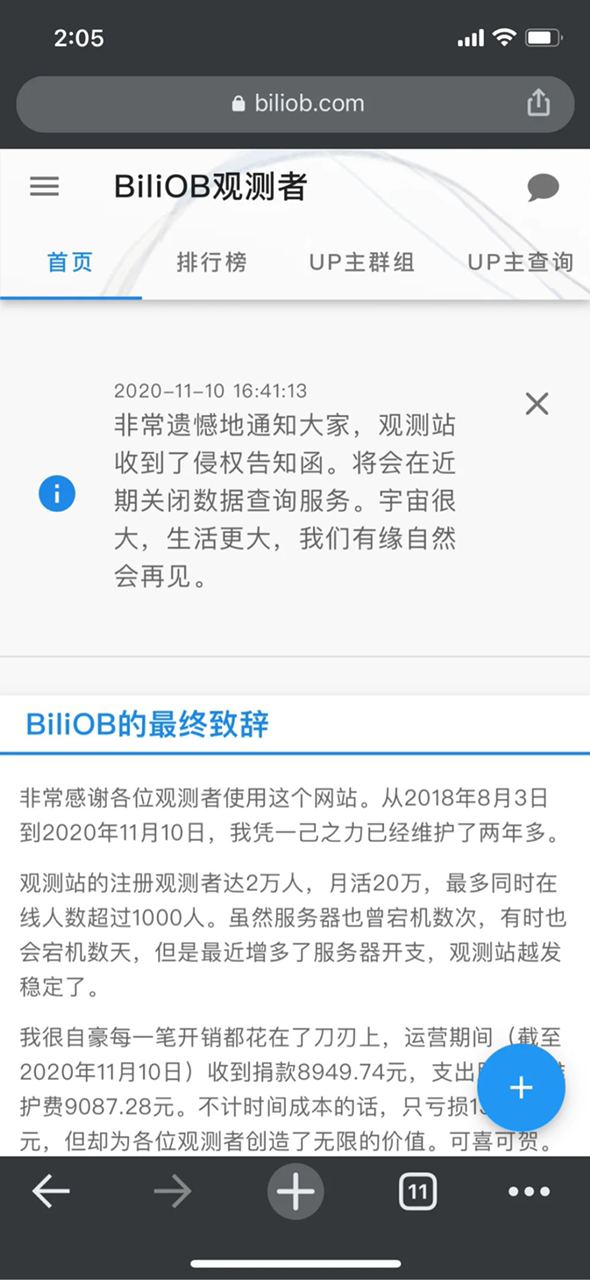Select the UP主查询 tab

(520, 262)
